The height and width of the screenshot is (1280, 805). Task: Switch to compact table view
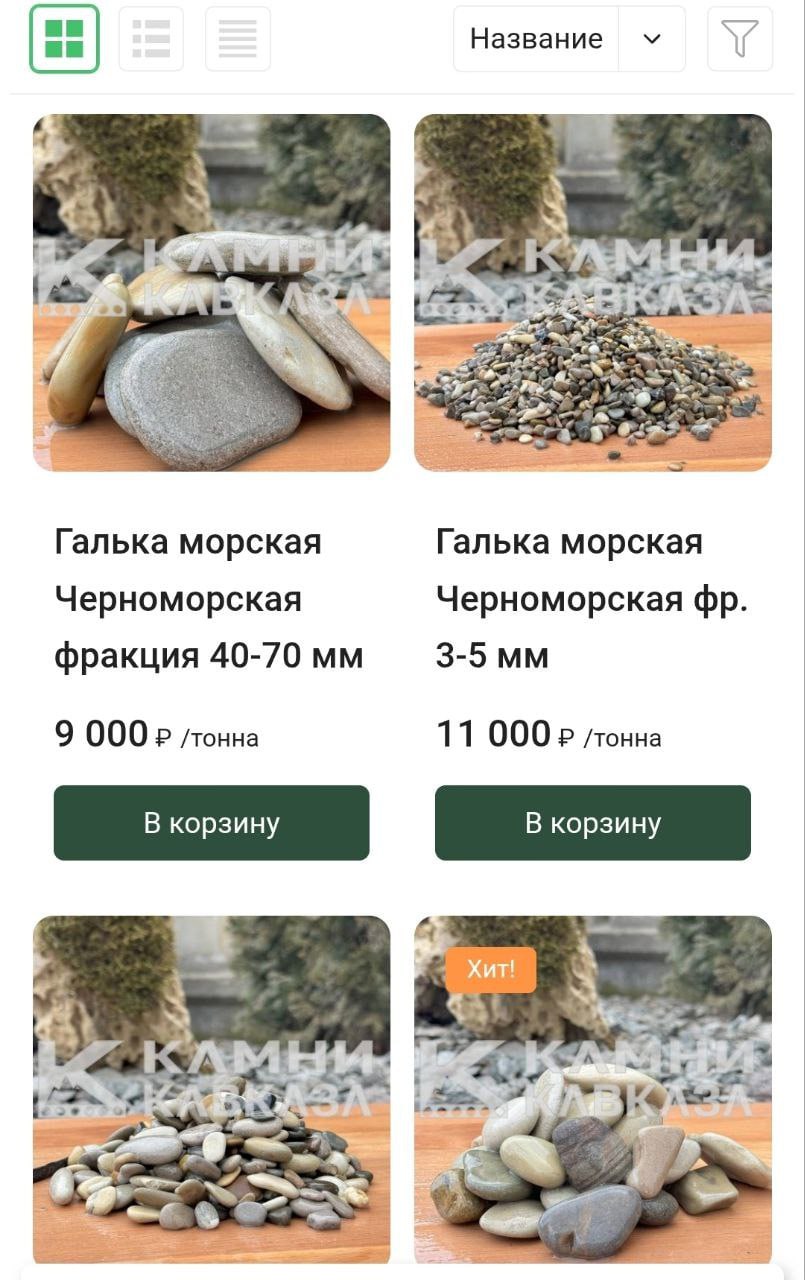click(x=238, y=39)
